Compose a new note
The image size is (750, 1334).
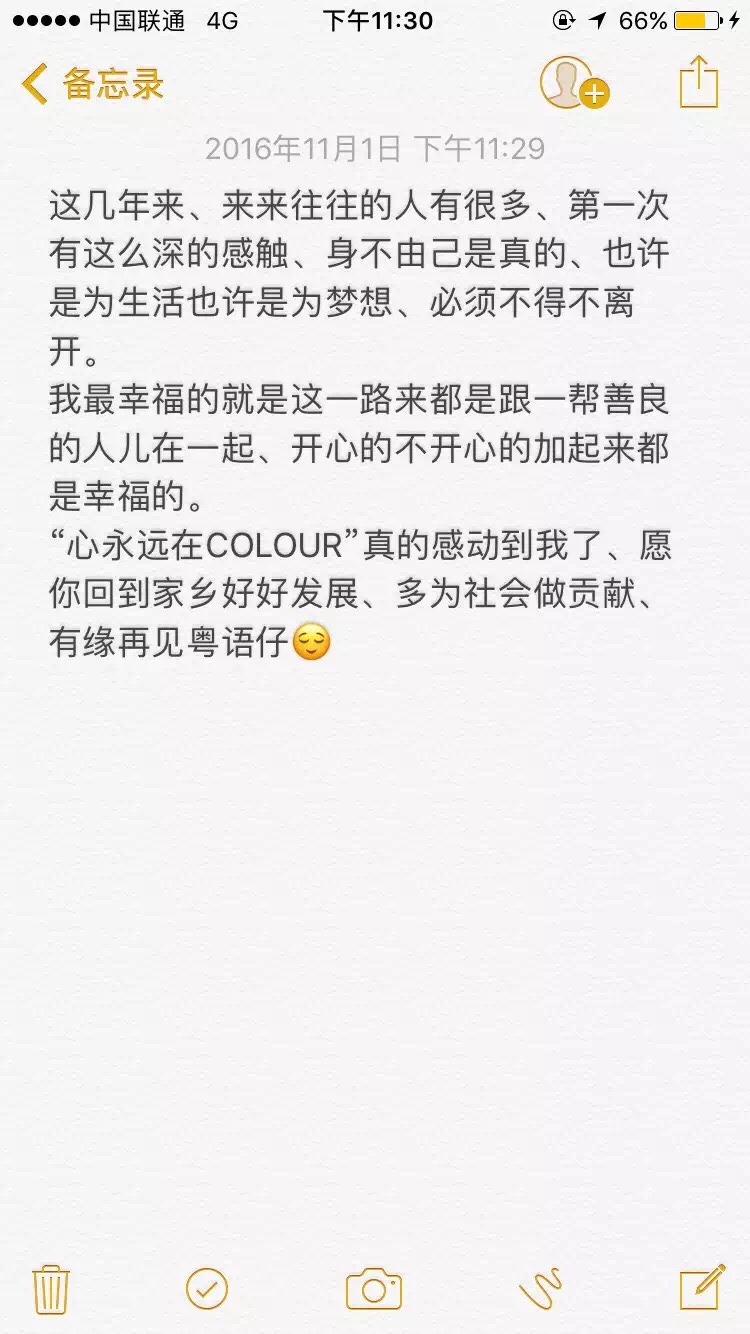702,1288
